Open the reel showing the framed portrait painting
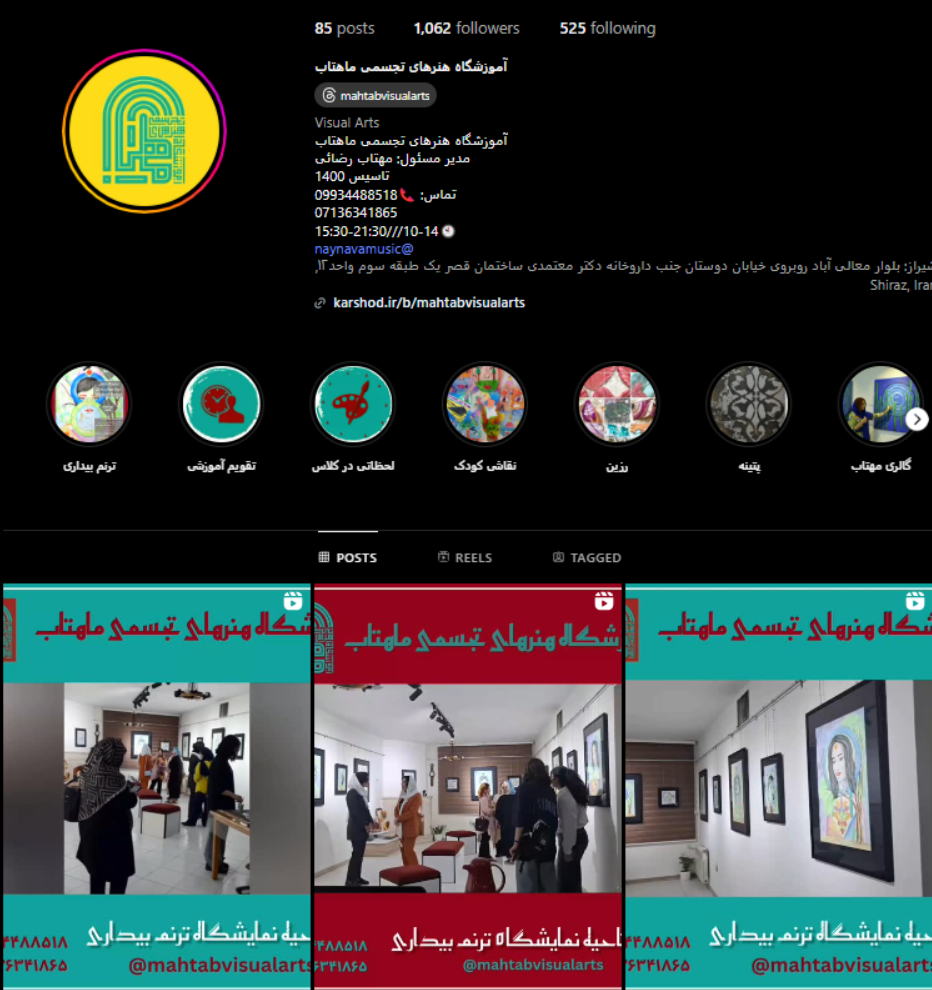This screenshot has width=932, height=990. 778,787
